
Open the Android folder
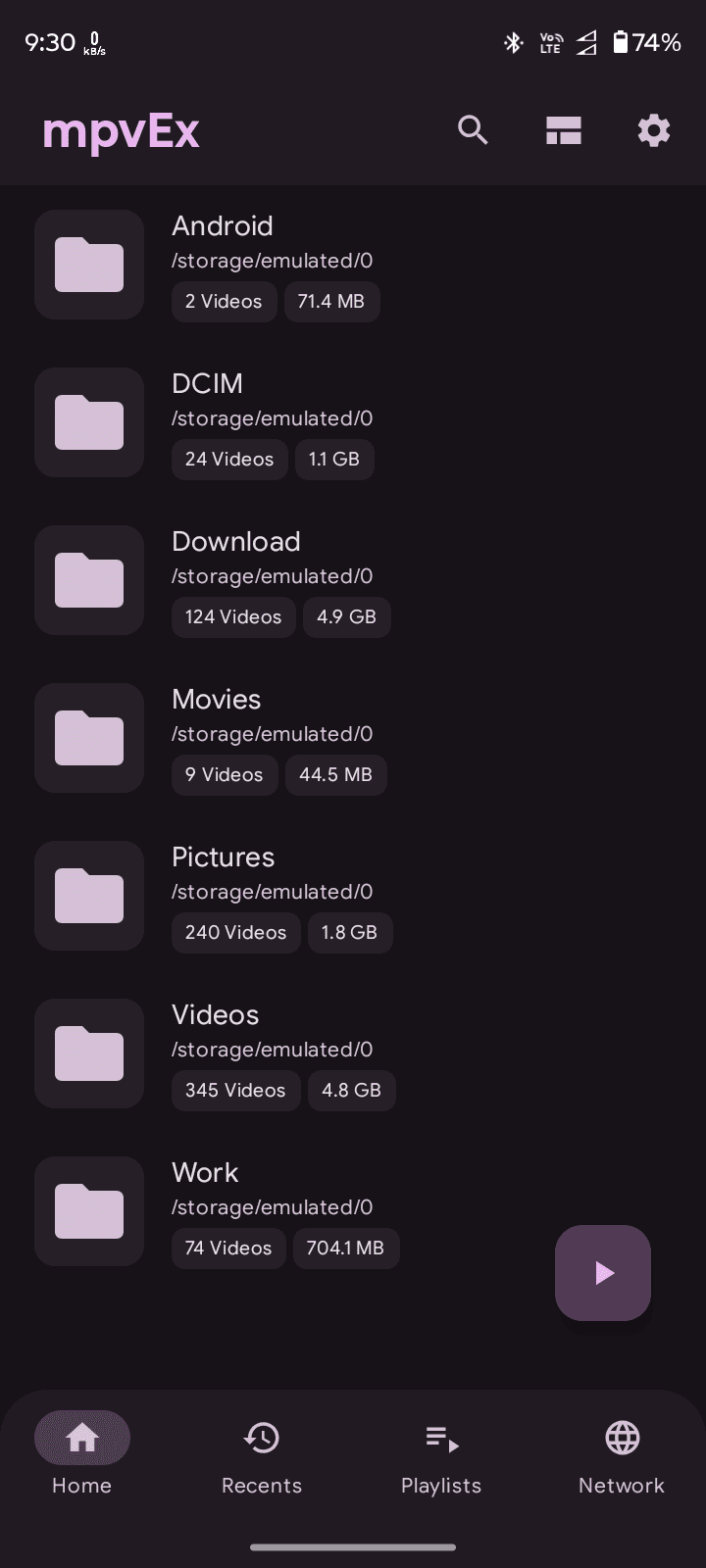(223, 226)
